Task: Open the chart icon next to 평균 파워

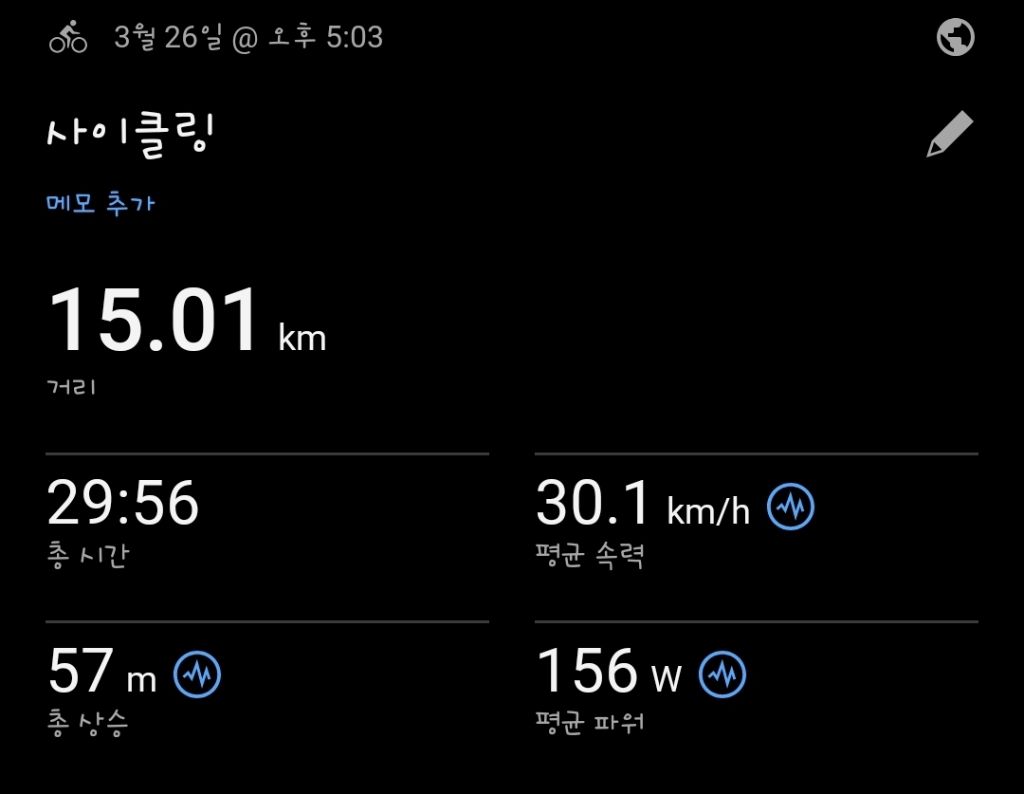Action: tap(722, 676)
